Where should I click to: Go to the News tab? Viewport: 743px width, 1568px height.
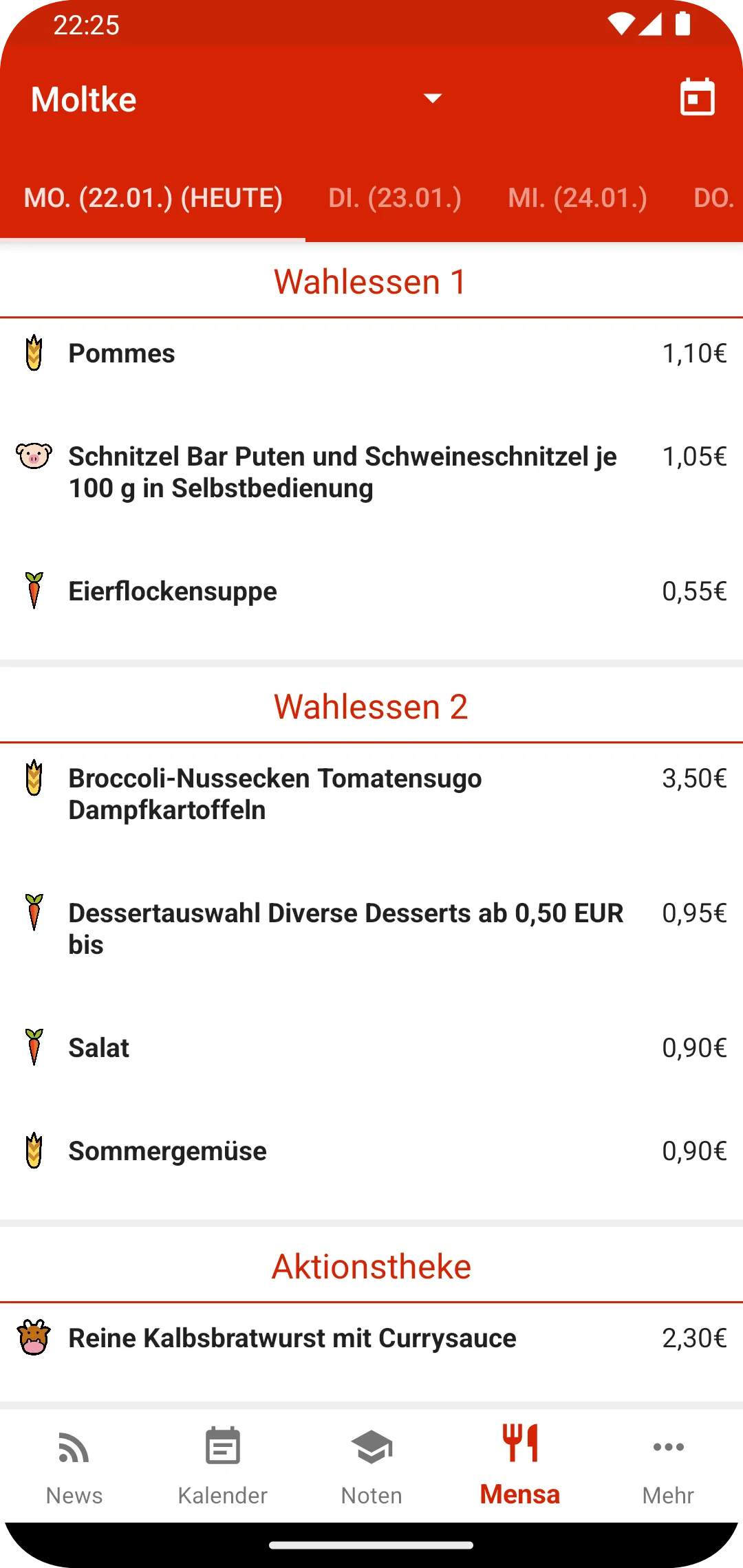pos(74,1465)
